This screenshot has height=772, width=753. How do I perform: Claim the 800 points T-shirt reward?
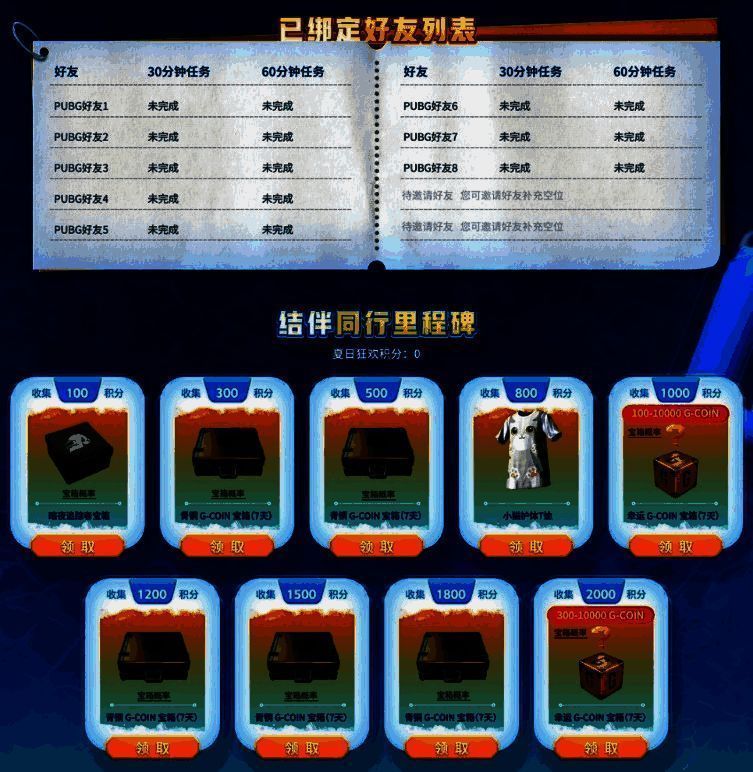click(526, 547)
